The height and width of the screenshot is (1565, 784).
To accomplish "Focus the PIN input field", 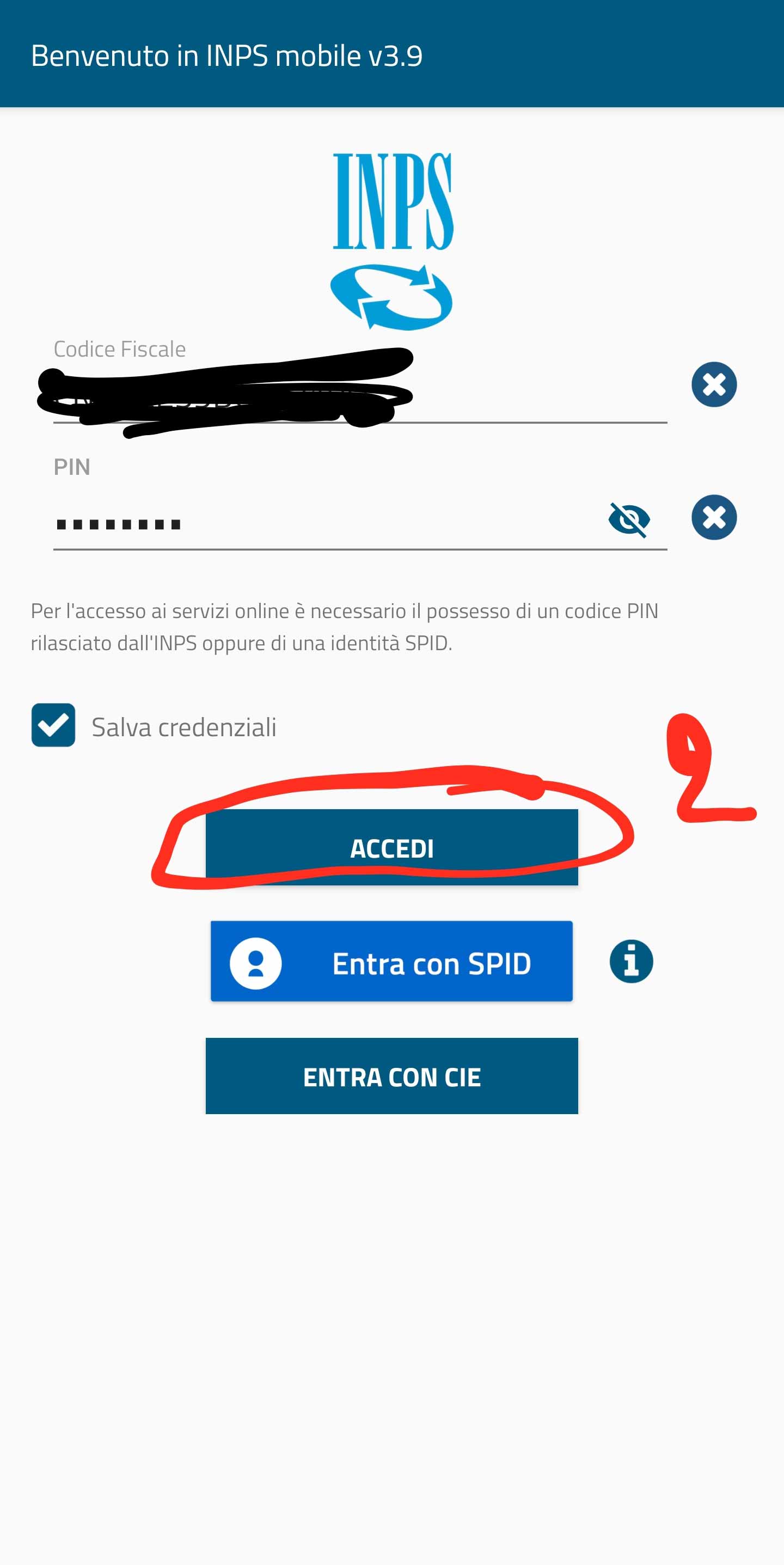I will [x=328, y=524].
